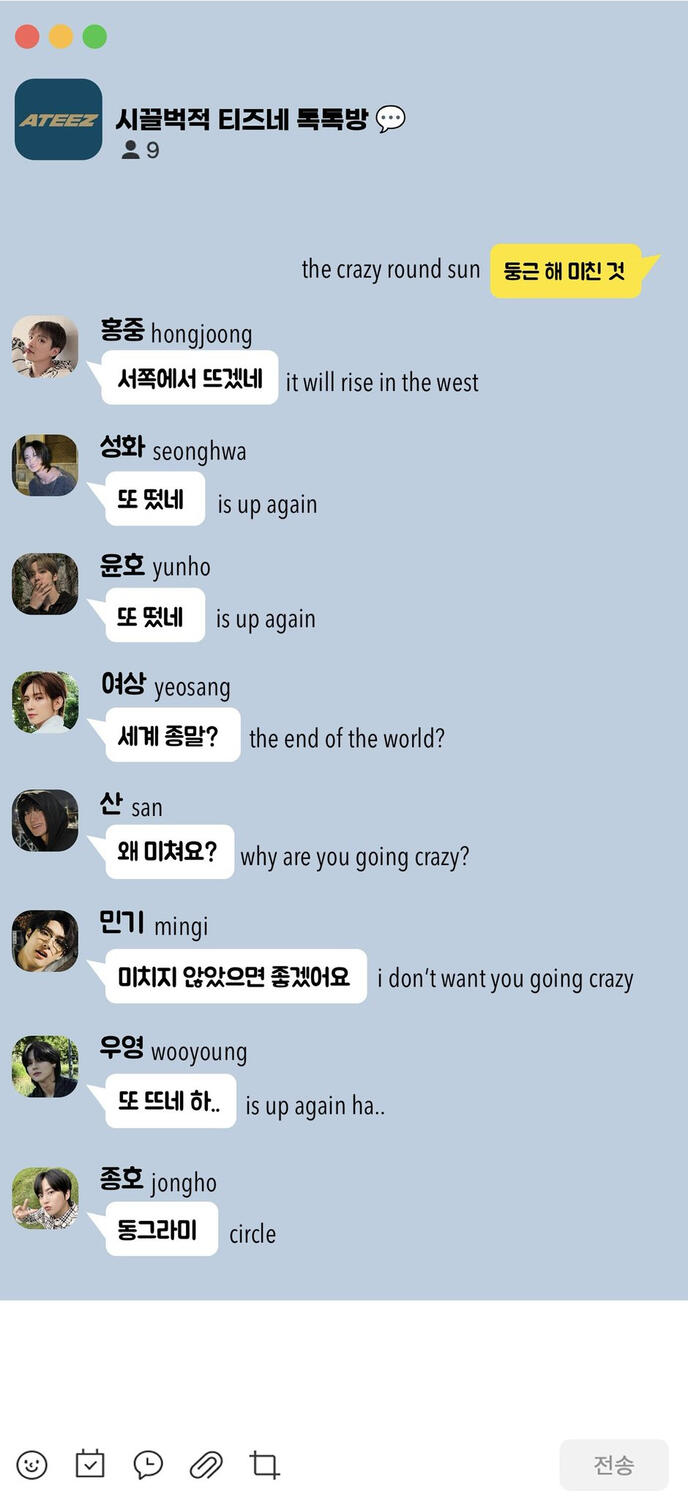Viewport: 688px width, 1500px height.
Task: Maximize the window using green button
Action: coord(94,37)
